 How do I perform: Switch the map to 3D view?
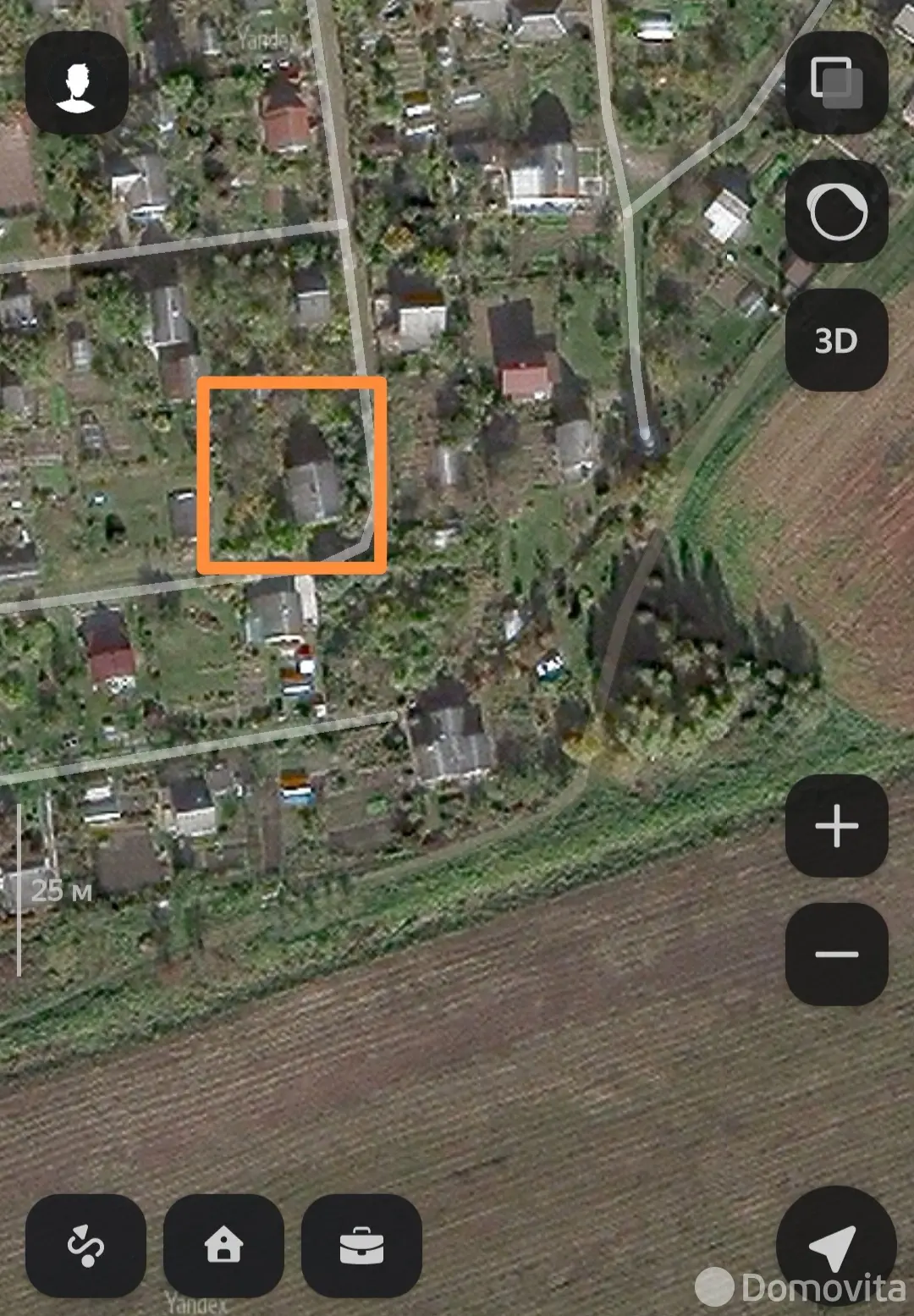(x=836, y=340)
